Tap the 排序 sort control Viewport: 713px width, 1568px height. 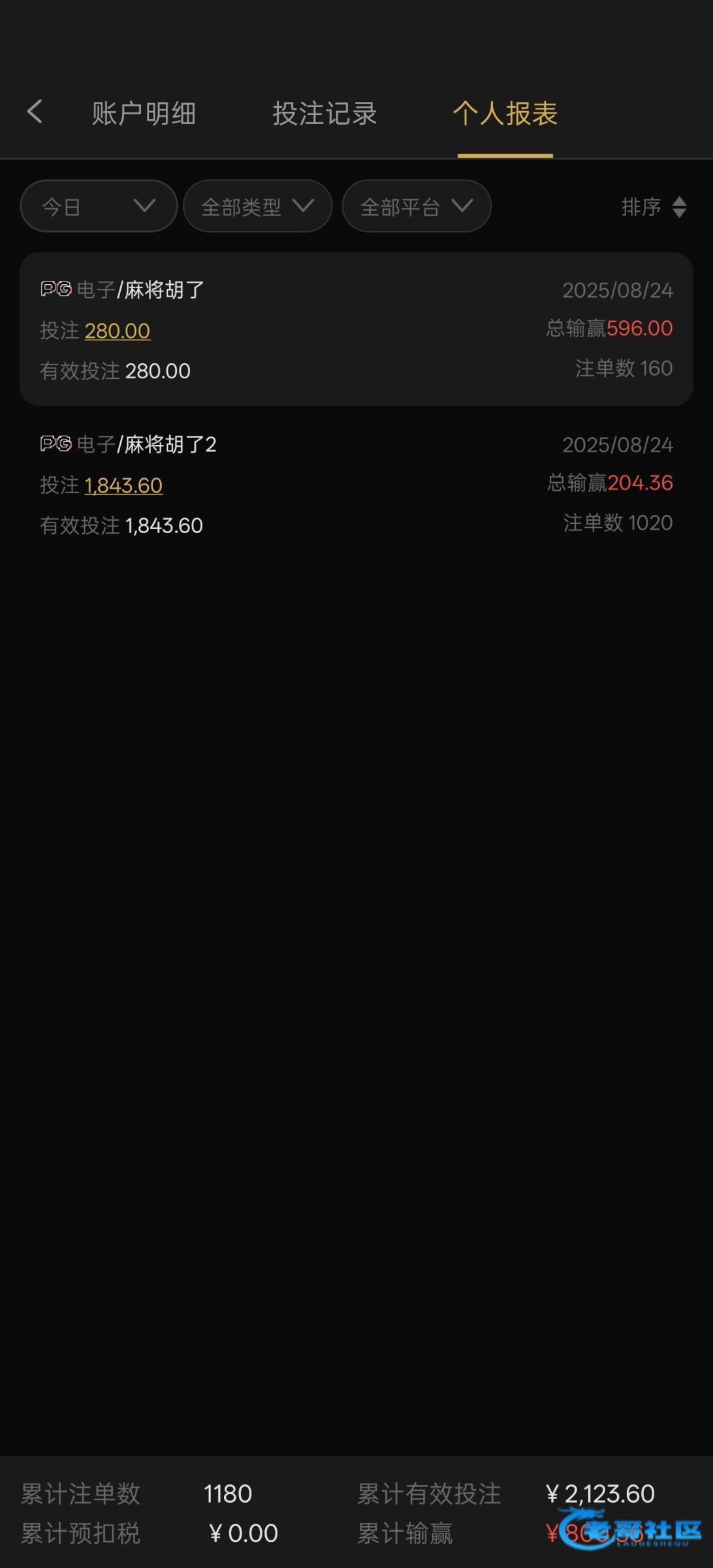pos(654,207)
